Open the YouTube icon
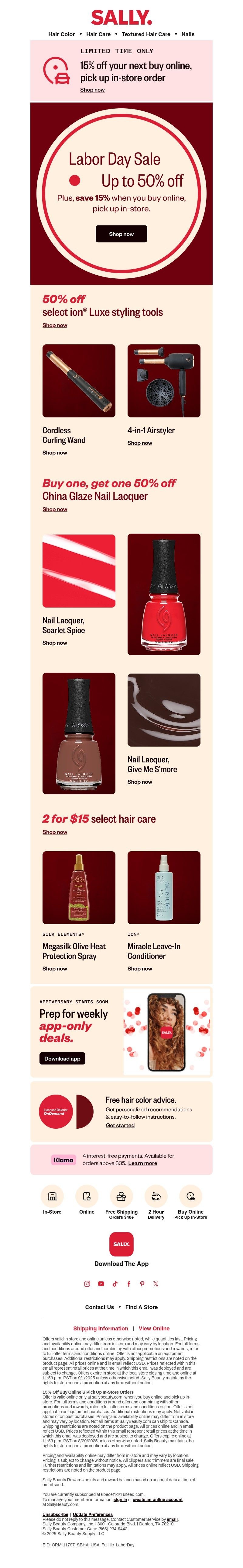243x1568 pixels. pyautogui.click(x=101, y=1284)
